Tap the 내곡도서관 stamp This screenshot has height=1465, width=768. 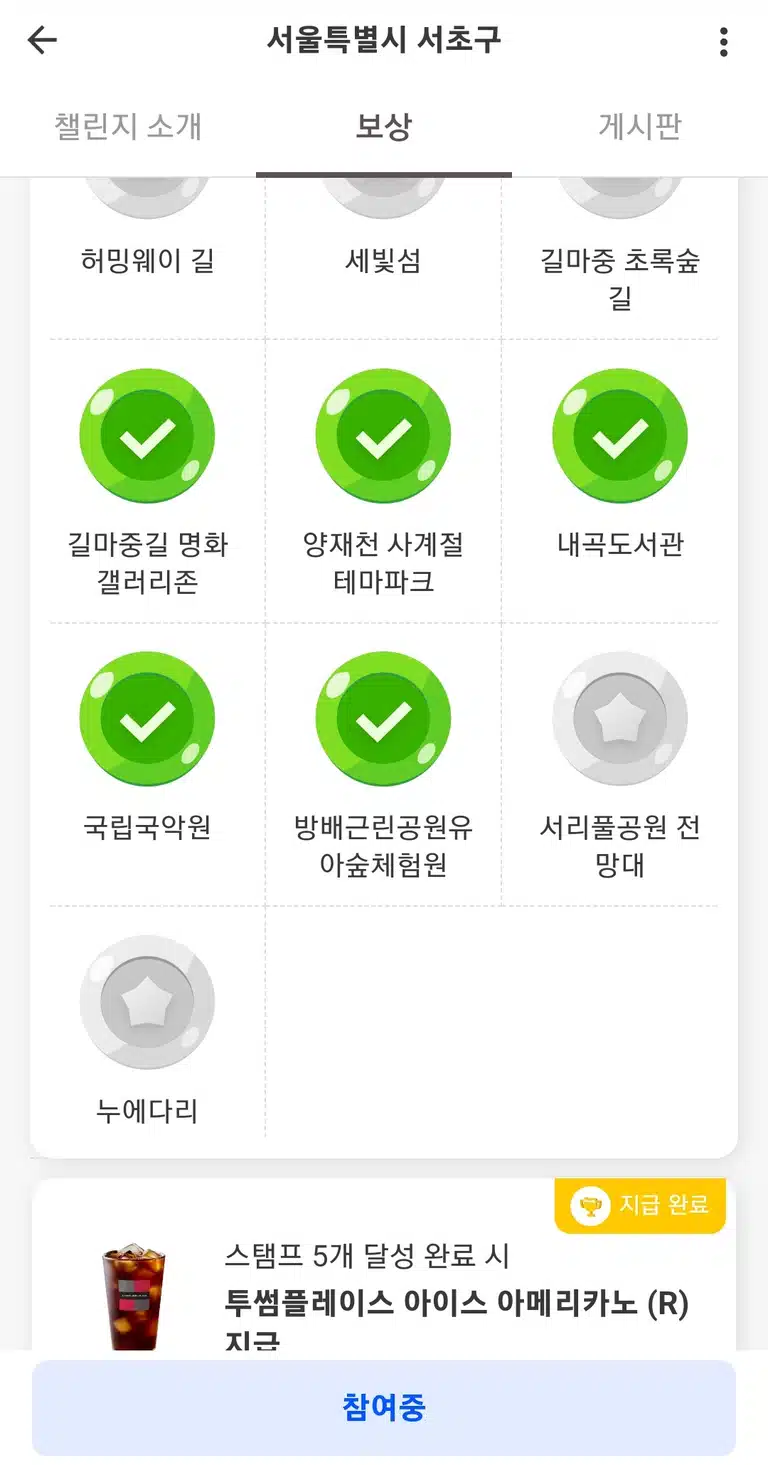click(x=620, y=481)
